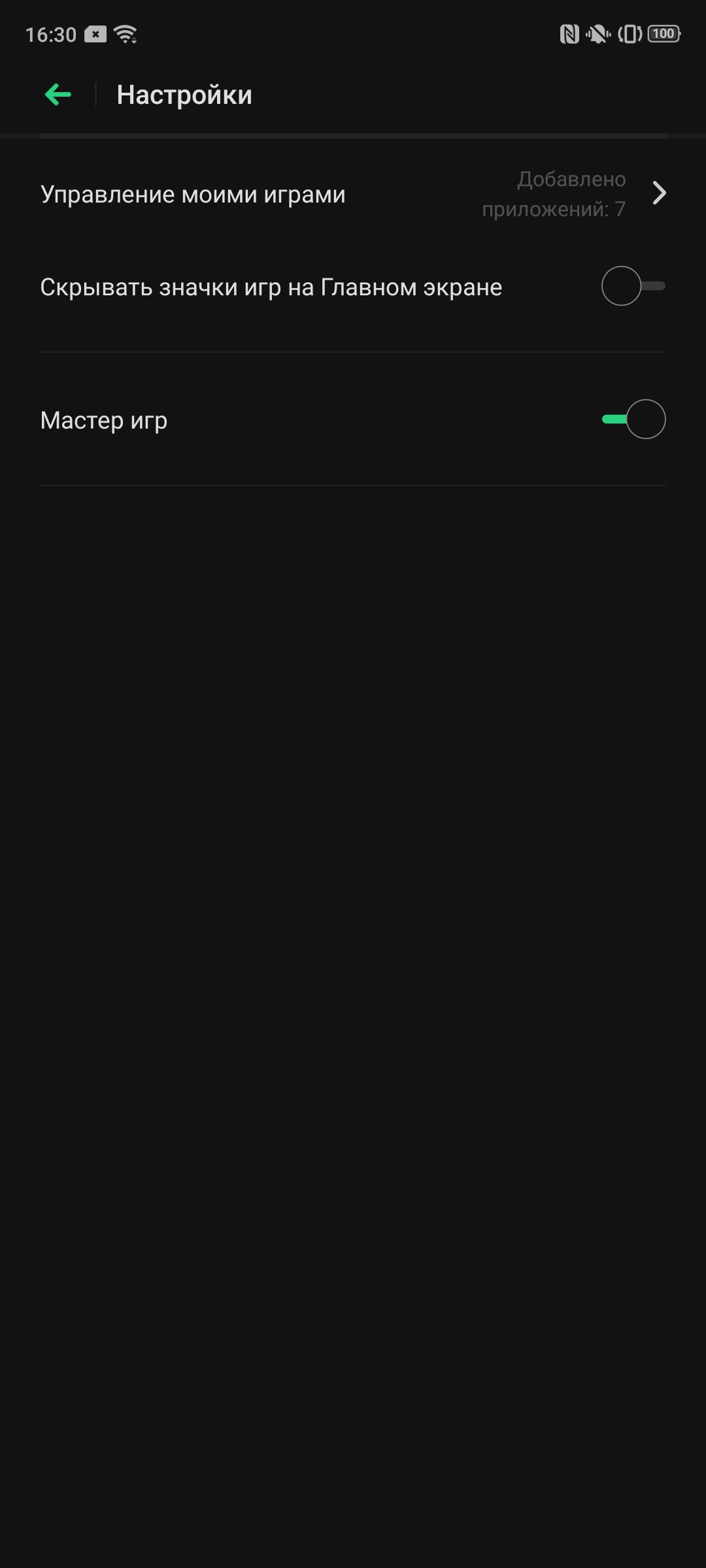The image size is (706, 1568).
Task: Enable Скрывать значки игр на Главном экране
Action: click(x=632, y=286)
